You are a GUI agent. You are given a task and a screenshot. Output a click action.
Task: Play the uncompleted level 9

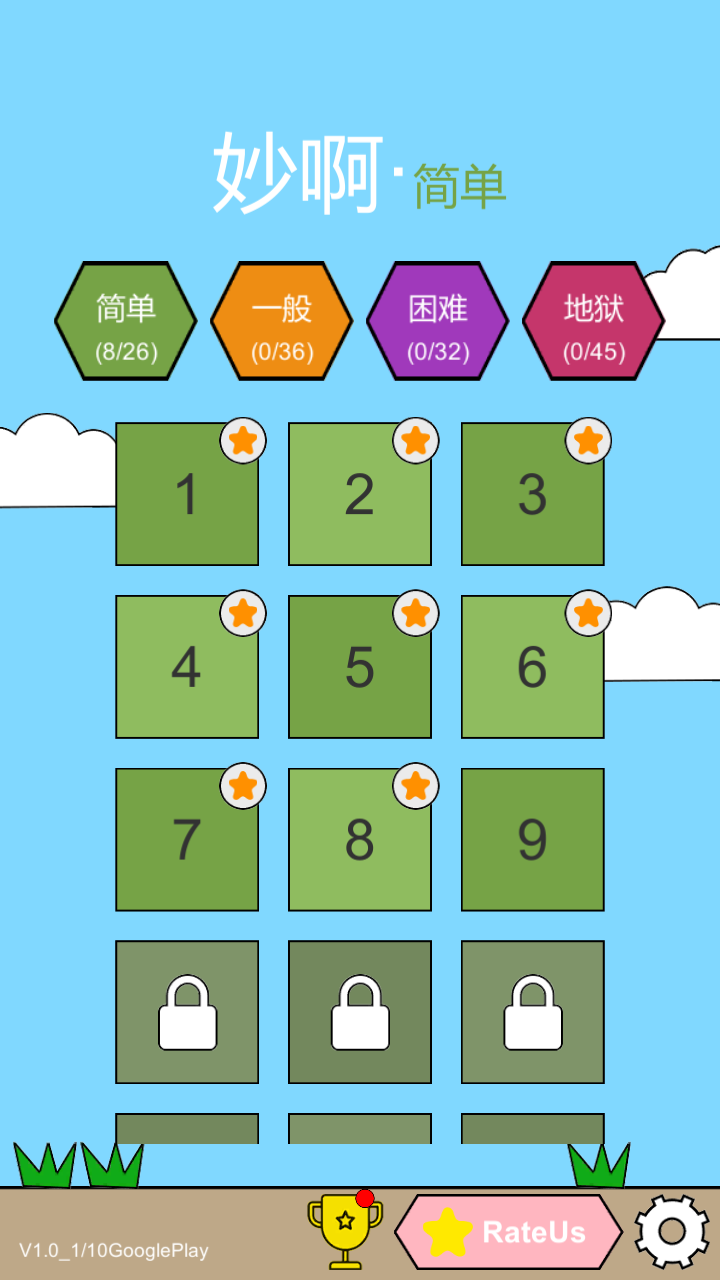point(533,840)
